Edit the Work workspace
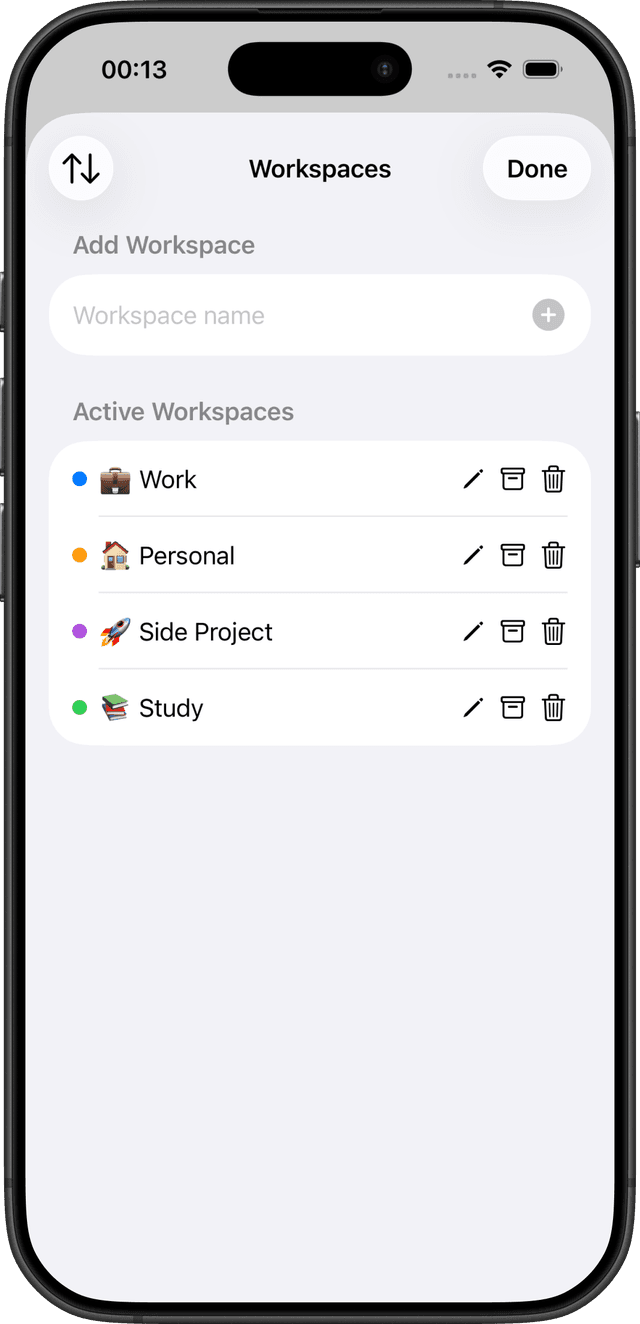 pyautogui.click(x=473, y=480)
